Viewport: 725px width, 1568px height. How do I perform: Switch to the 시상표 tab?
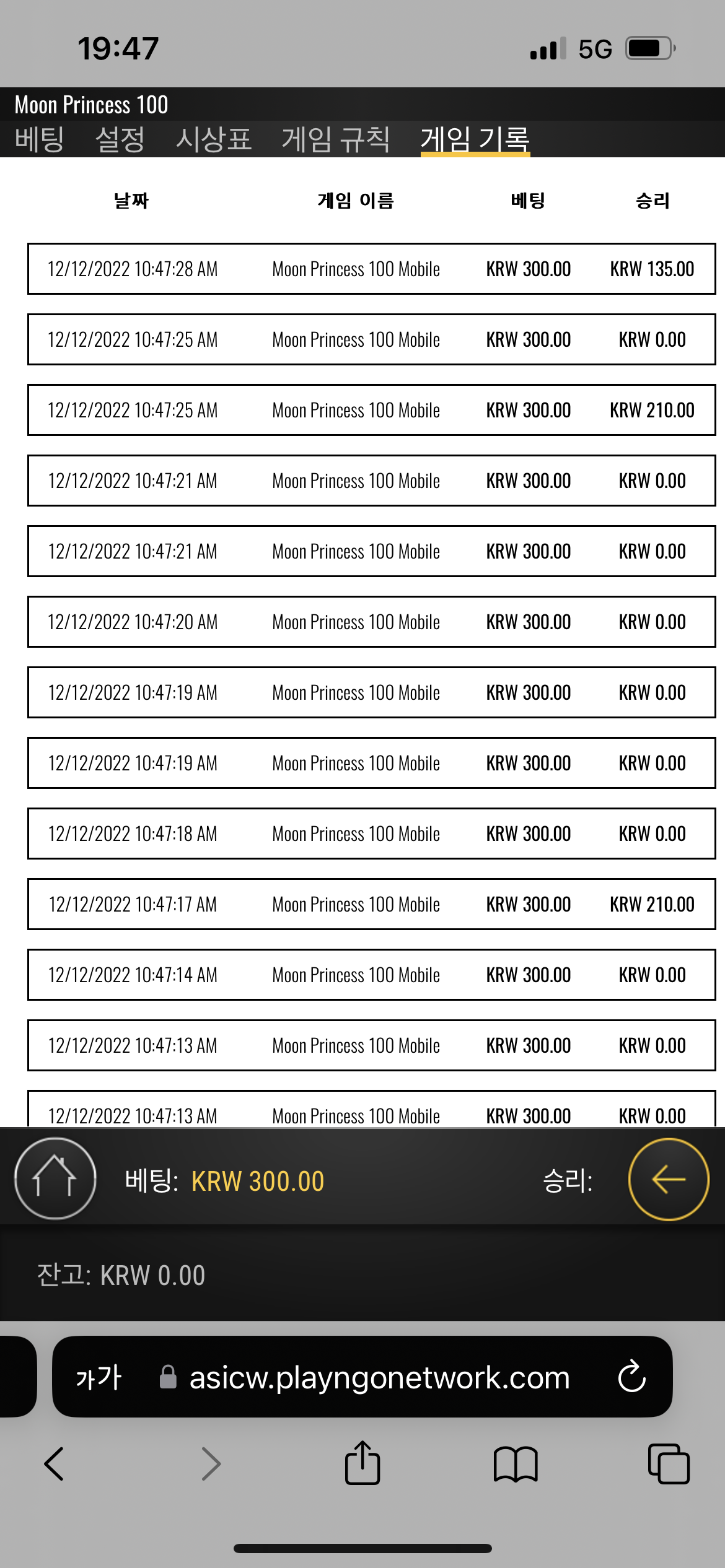pos(214,139)
